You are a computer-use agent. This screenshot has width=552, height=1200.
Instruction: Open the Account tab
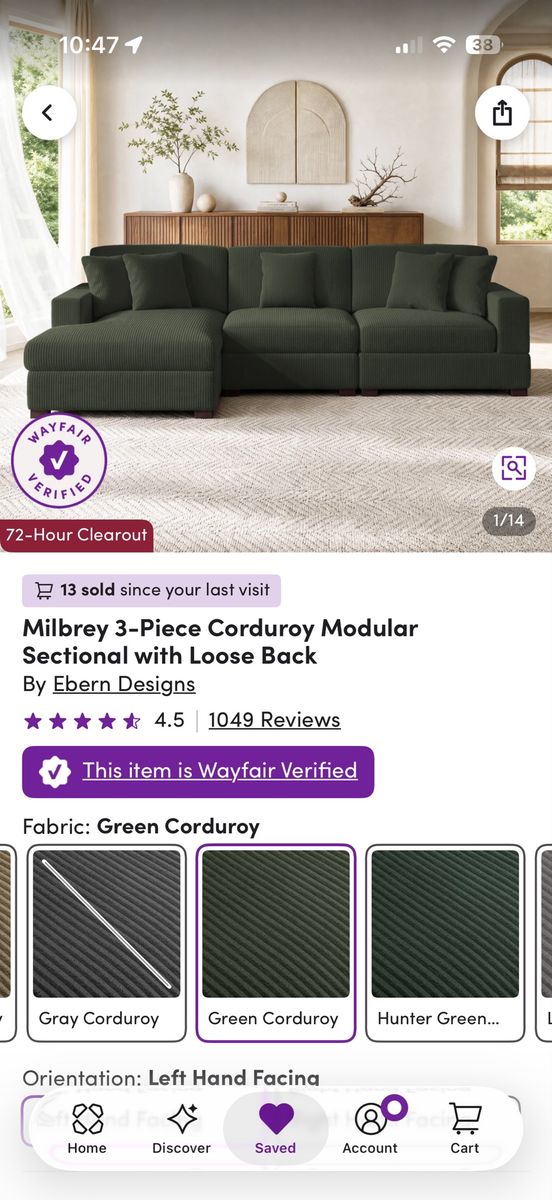click(x=370, y=1129)
